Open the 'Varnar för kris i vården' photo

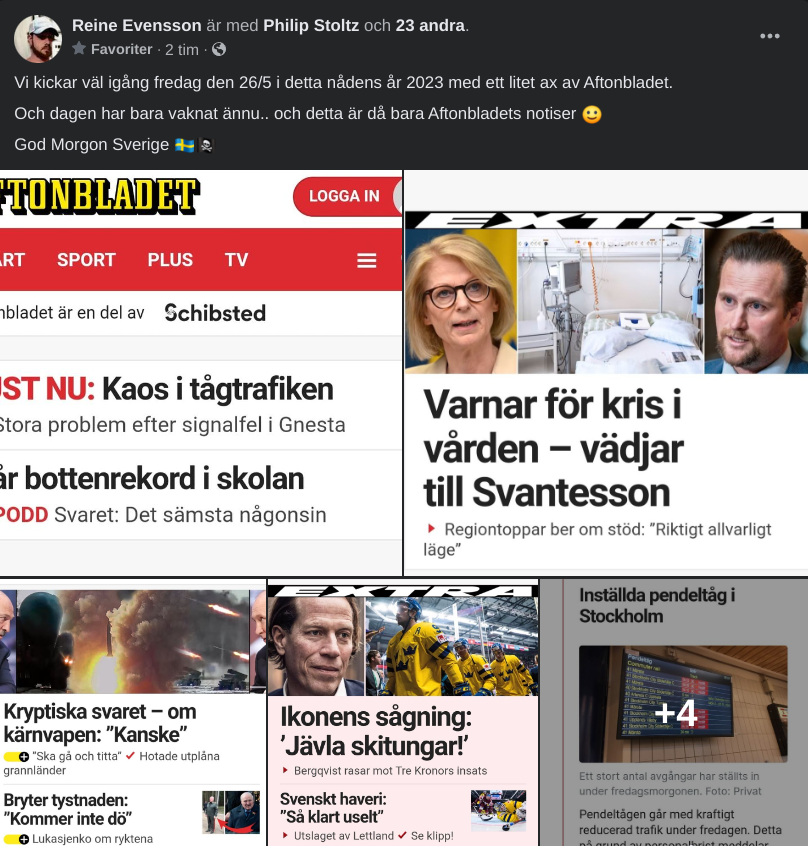click(605, 372)
